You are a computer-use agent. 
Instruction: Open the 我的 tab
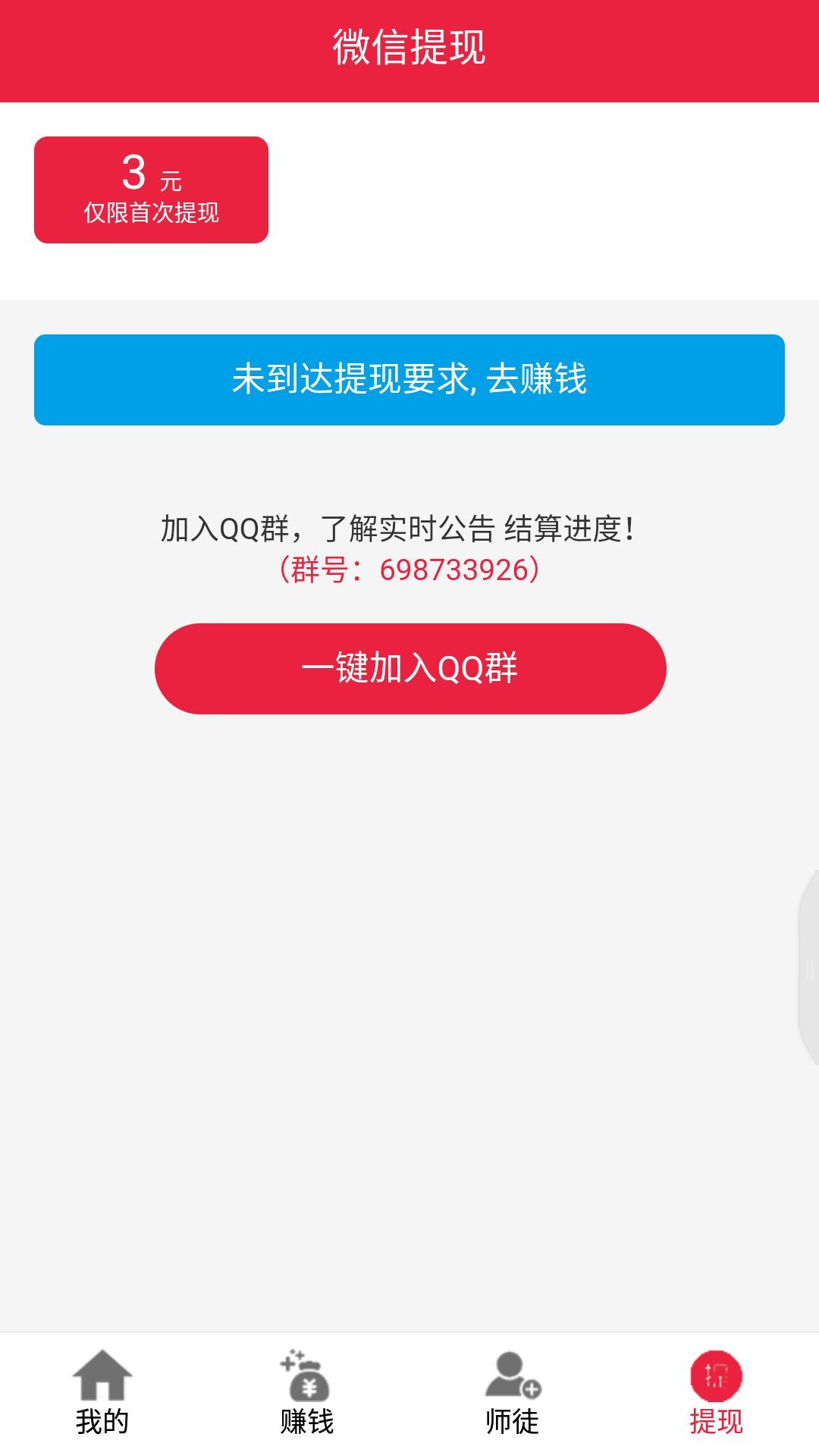point(102,1394)
